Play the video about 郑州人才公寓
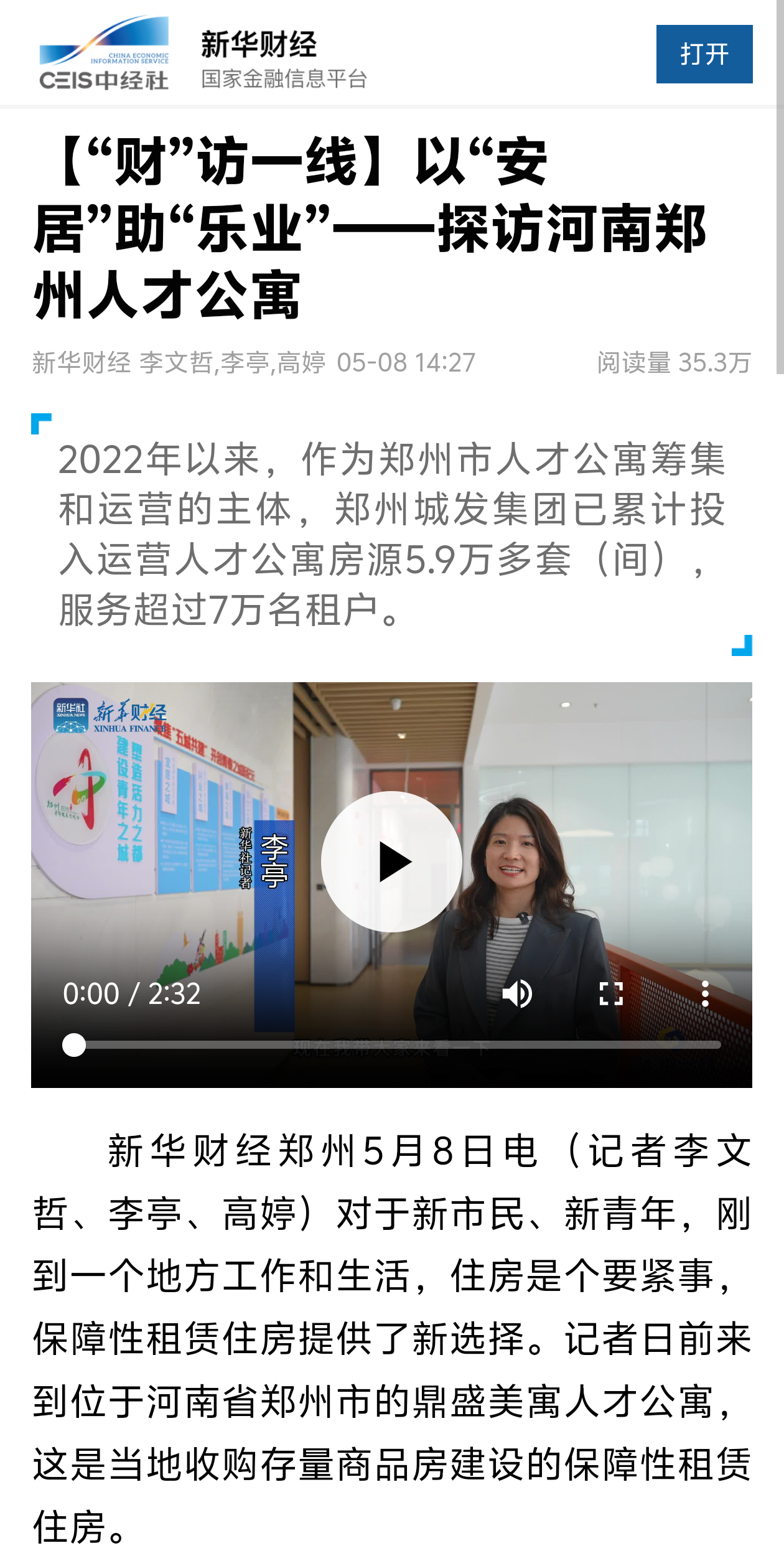Image resolution: width=784 pixels, height=1566 pixels. (x=391, y=861)
